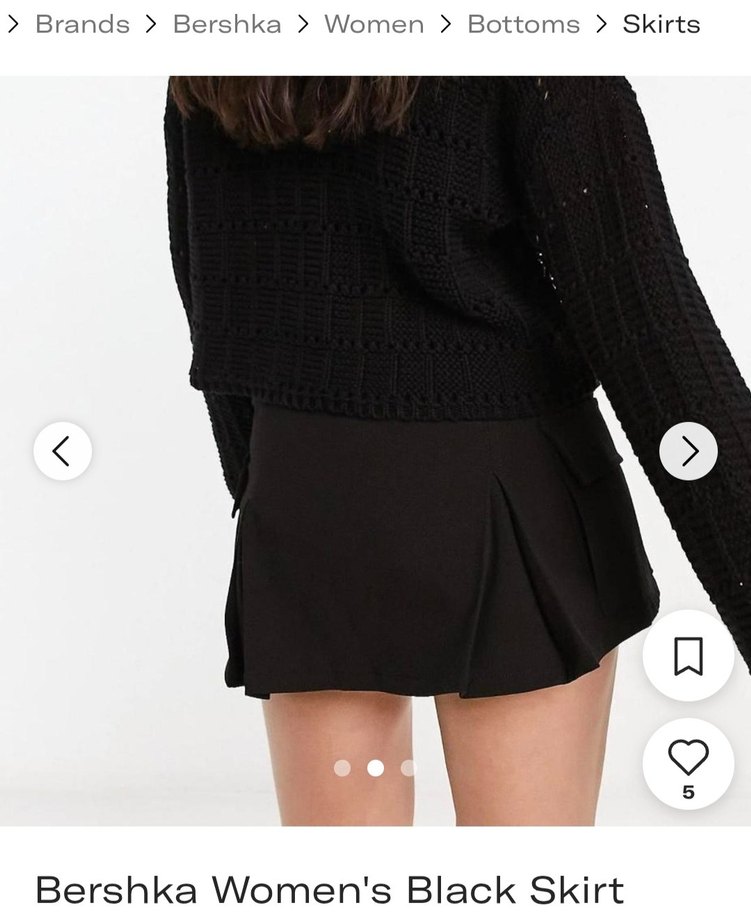Open the Women breadcrumb category
Image resolution: width=751 pixels, height=914 pixels.
pos(374,24)
